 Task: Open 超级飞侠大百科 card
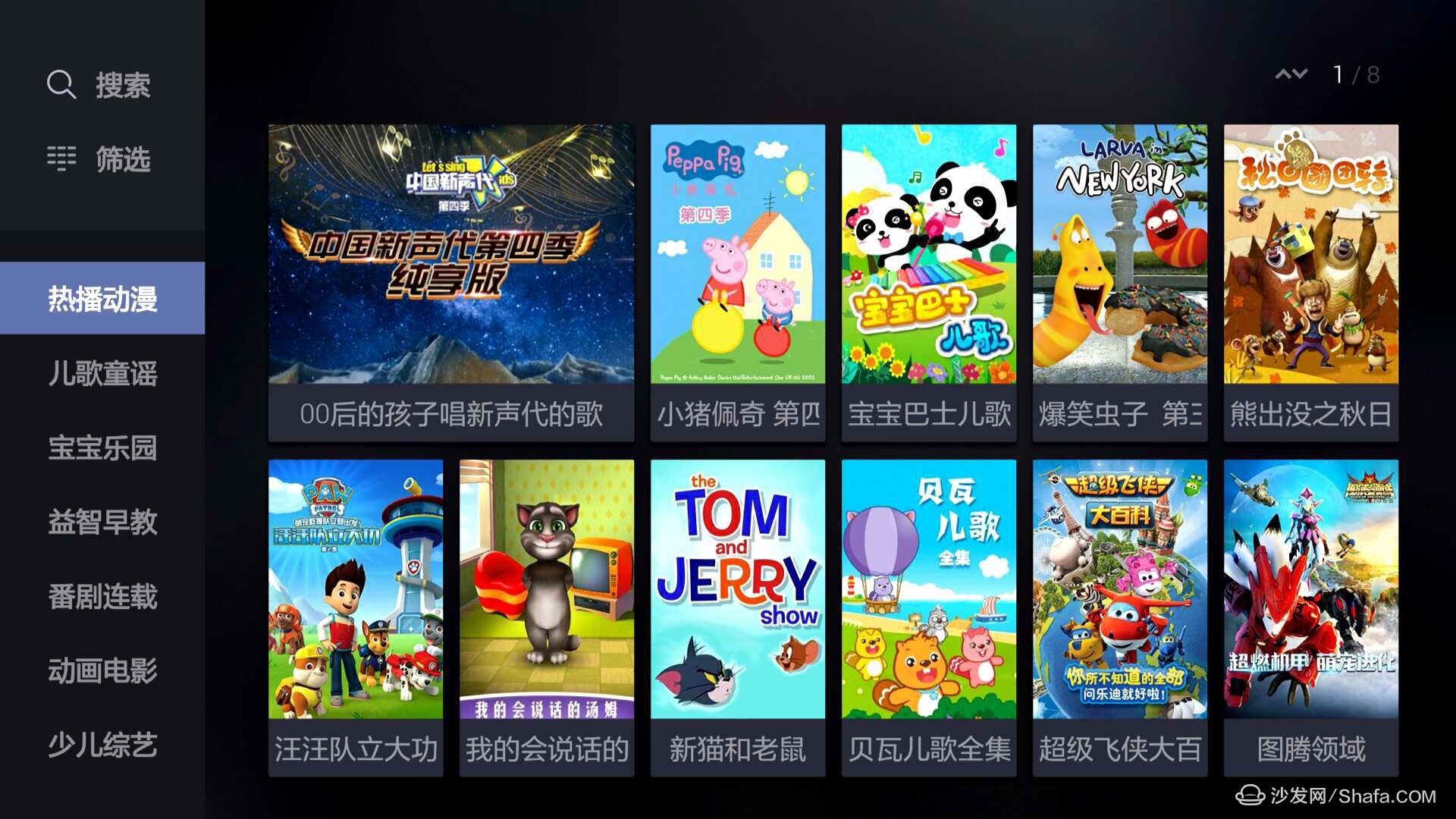tap(1120, 617)
